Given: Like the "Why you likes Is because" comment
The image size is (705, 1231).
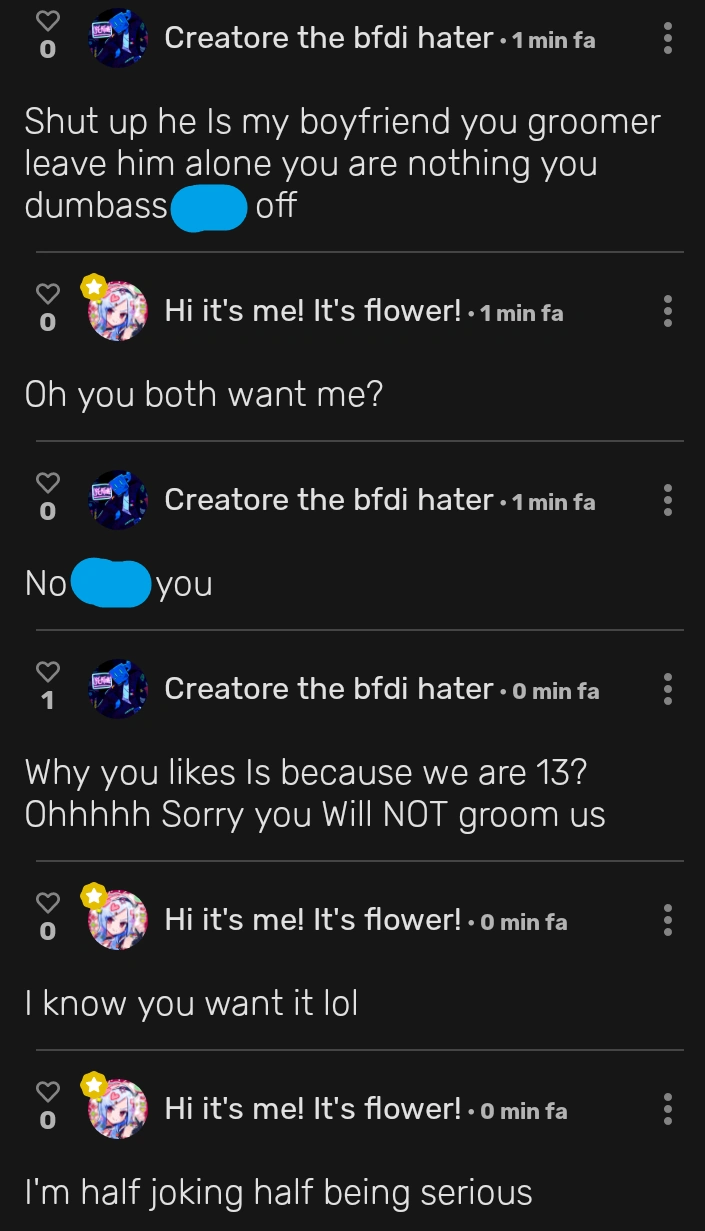Looking at the screenshot, I should pyautogui.click(x=48, y=671).
